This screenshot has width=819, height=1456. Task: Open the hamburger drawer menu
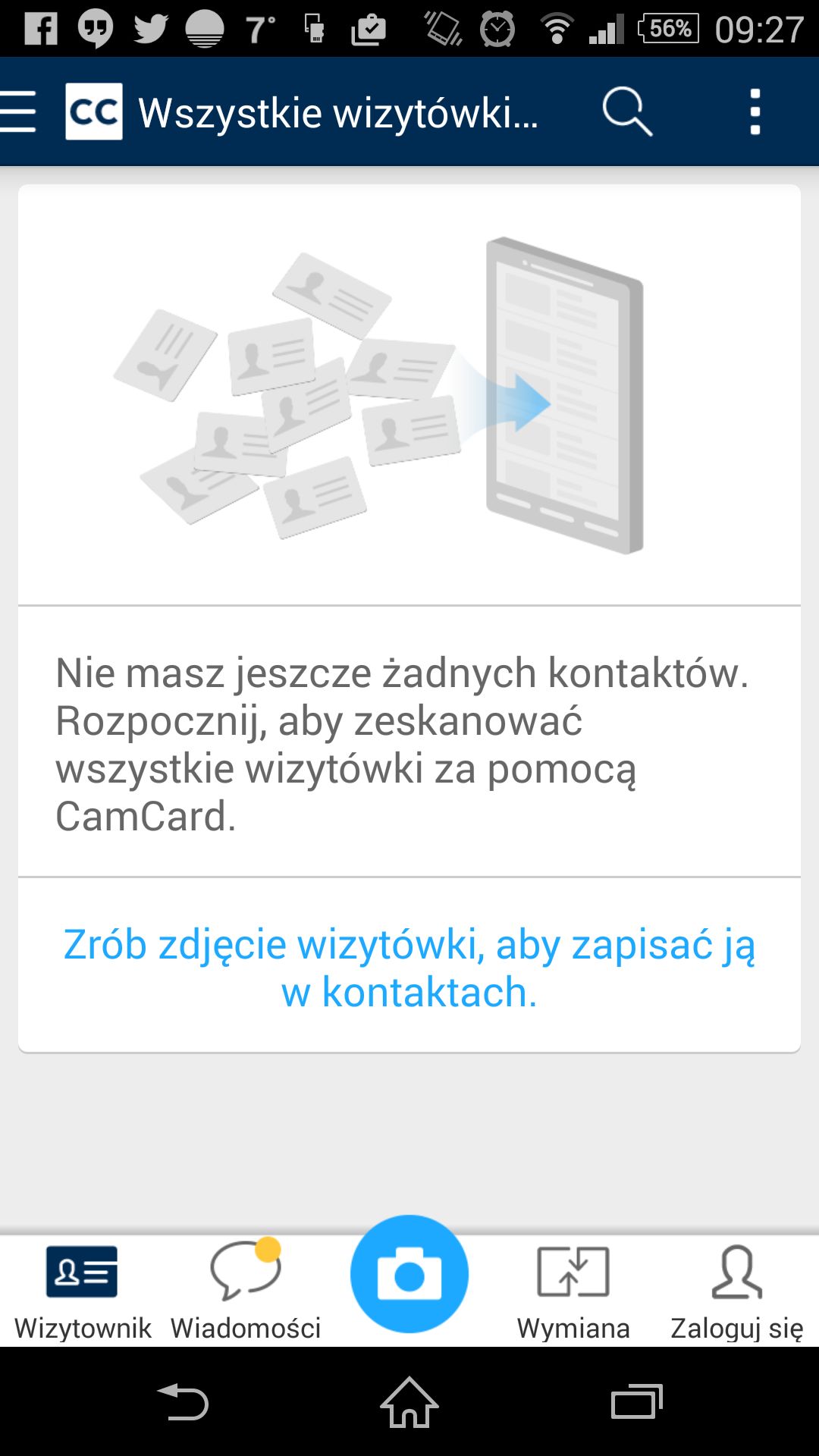(x=18, y=112)
